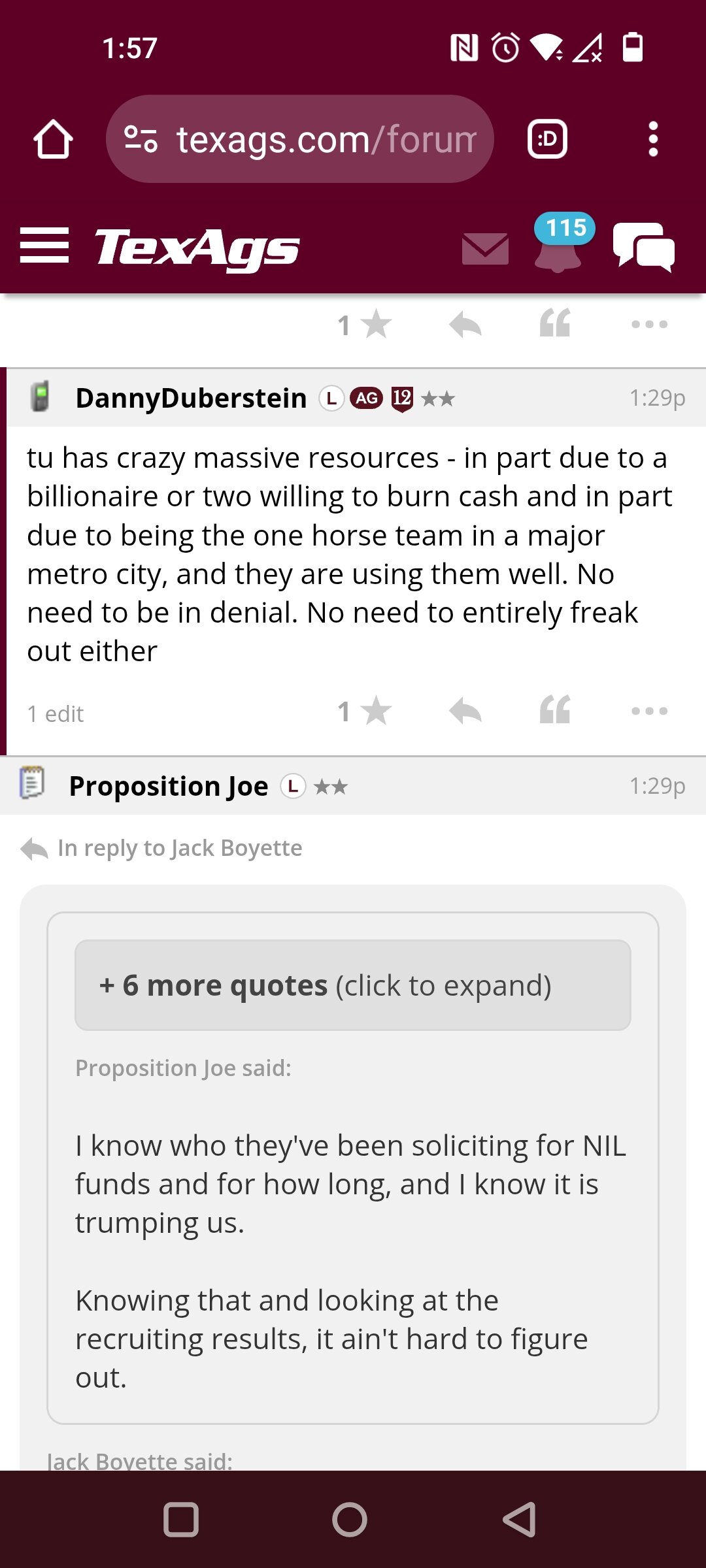Open the TexAgs hamburger menu
The image size is (706, 1568).
point(44,246)
